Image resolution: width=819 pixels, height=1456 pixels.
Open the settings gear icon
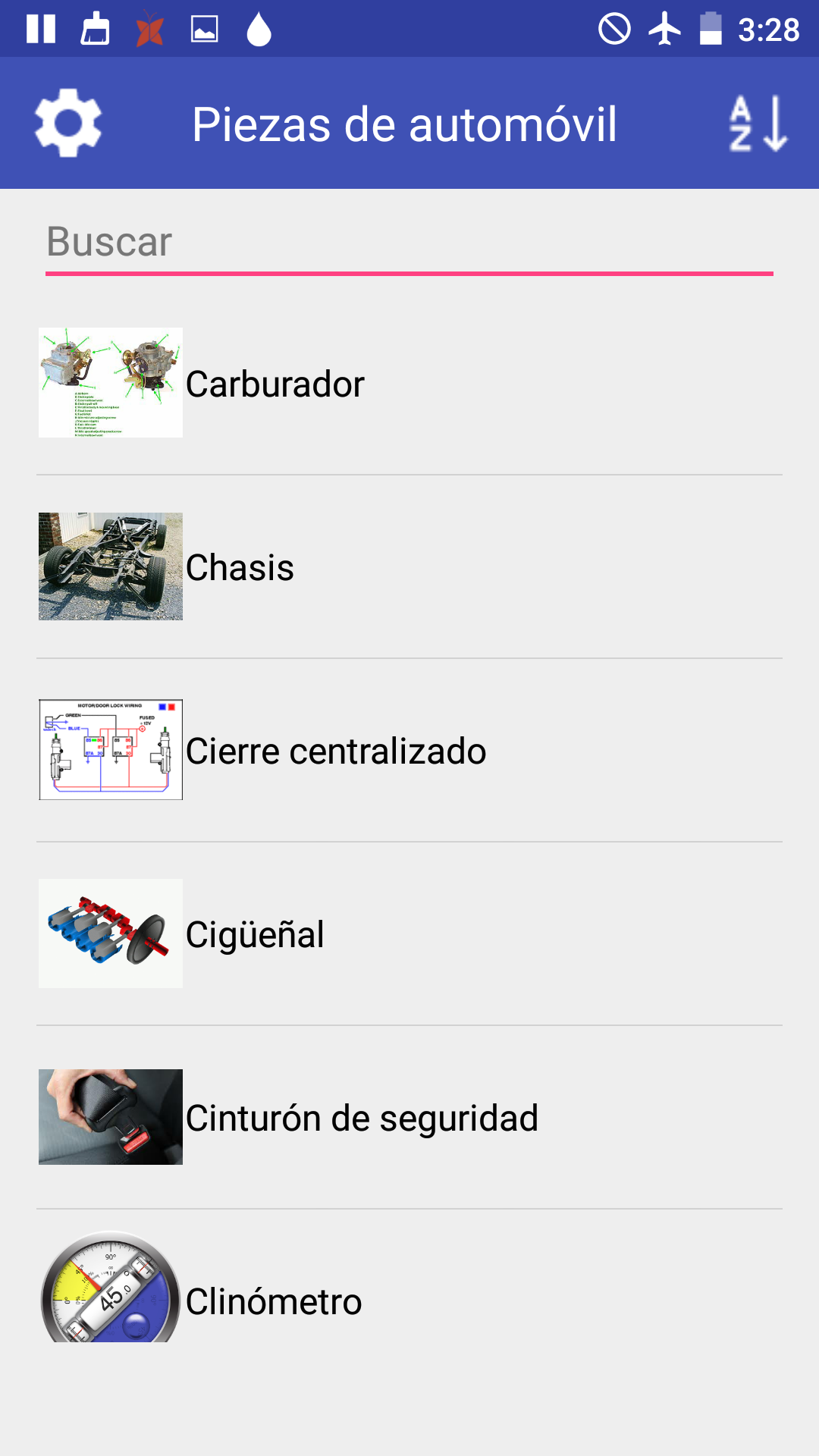click(68, 123)
